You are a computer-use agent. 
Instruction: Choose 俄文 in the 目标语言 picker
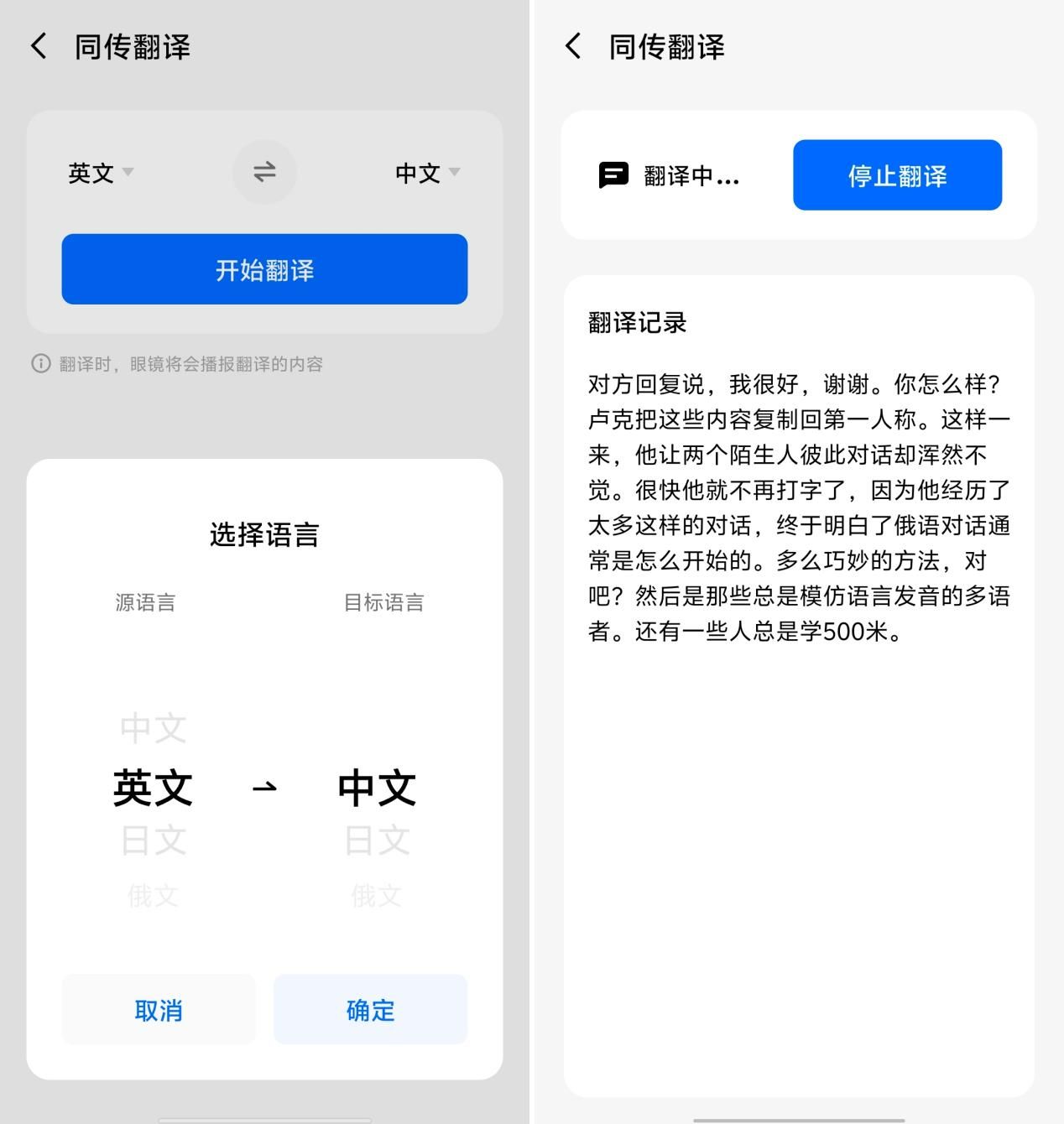pyautogui.click(x=377, y=896)
